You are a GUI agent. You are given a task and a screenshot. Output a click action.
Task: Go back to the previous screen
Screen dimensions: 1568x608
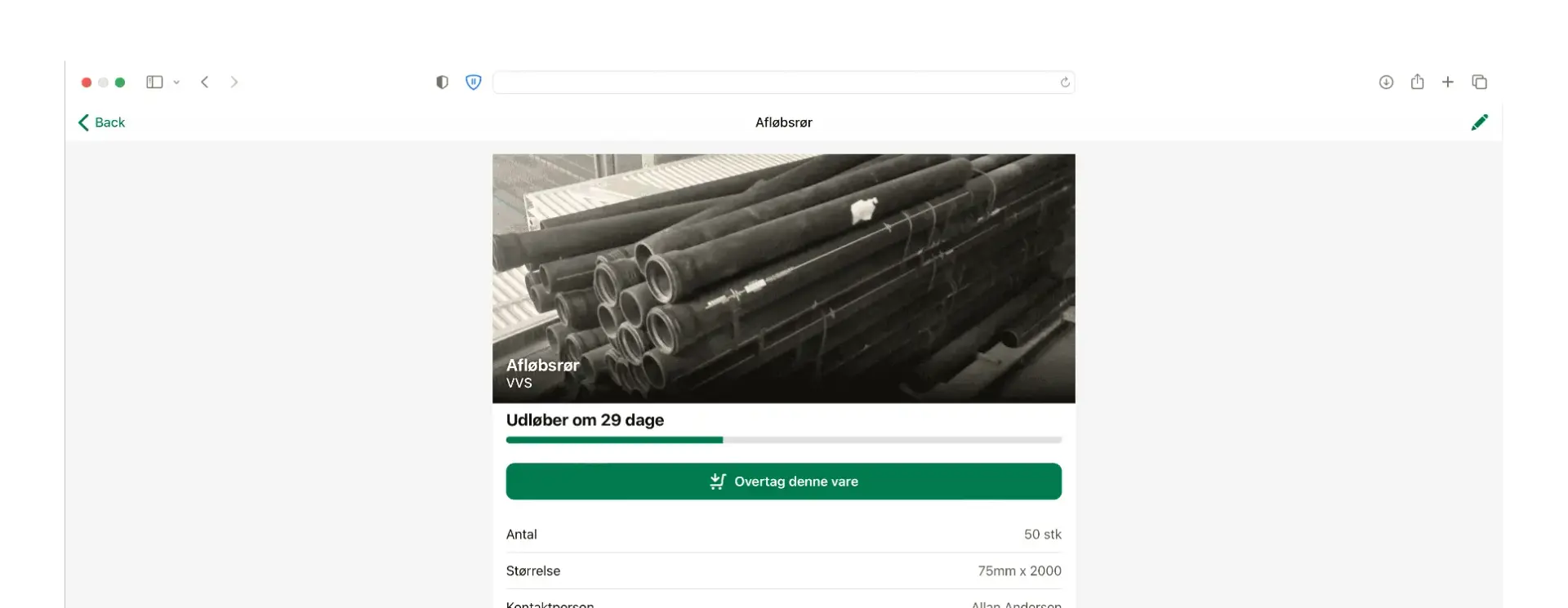pos(101,122)
